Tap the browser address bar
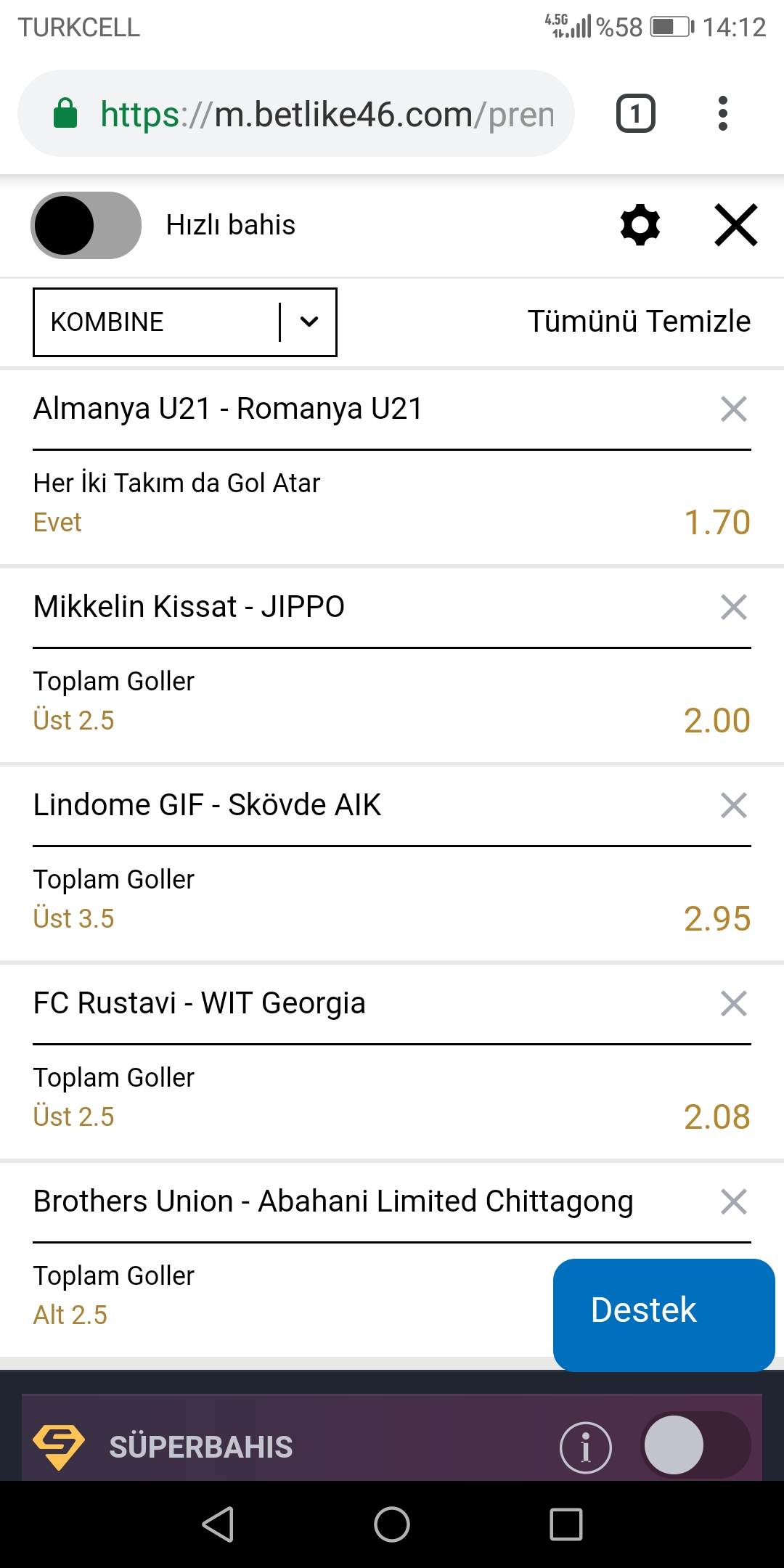784x1568 pixels. click(296, 113)
